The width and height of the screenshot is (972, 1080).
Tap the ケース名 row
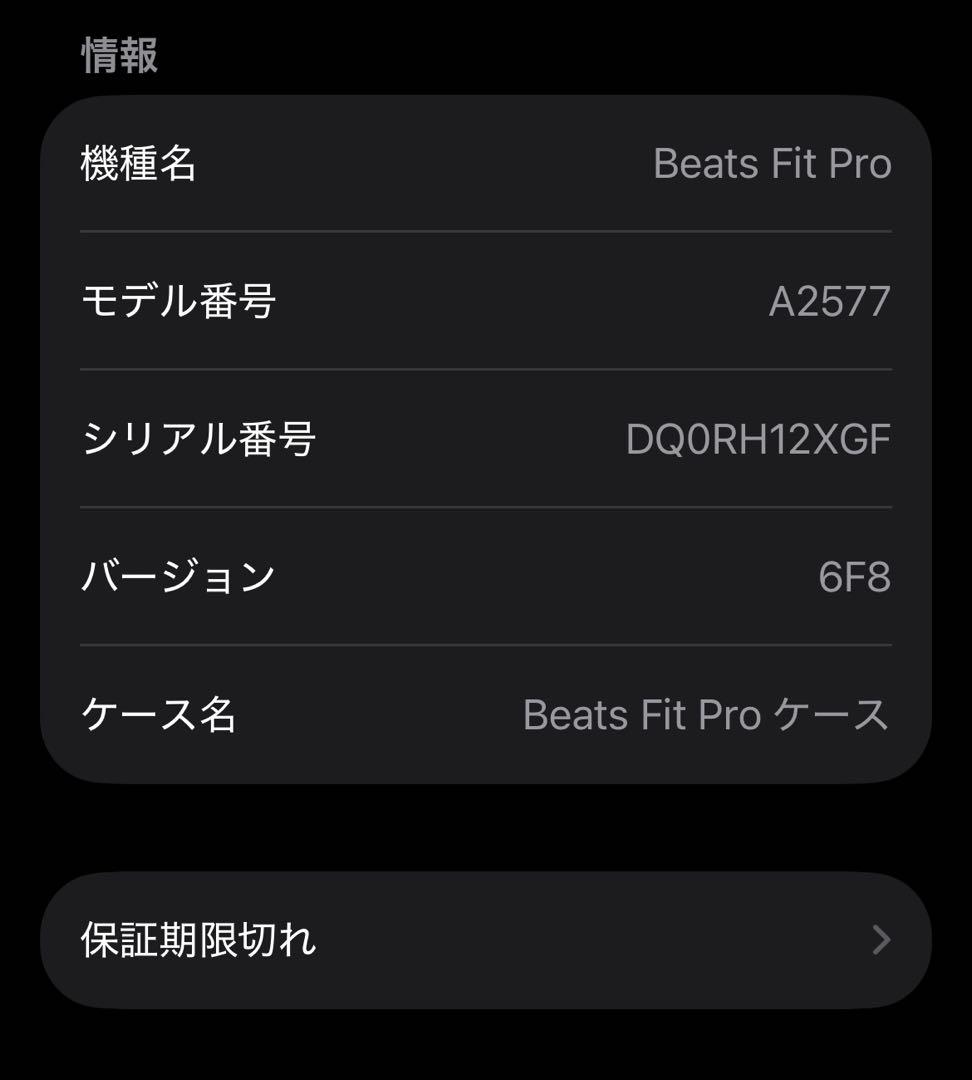(486, 712)
